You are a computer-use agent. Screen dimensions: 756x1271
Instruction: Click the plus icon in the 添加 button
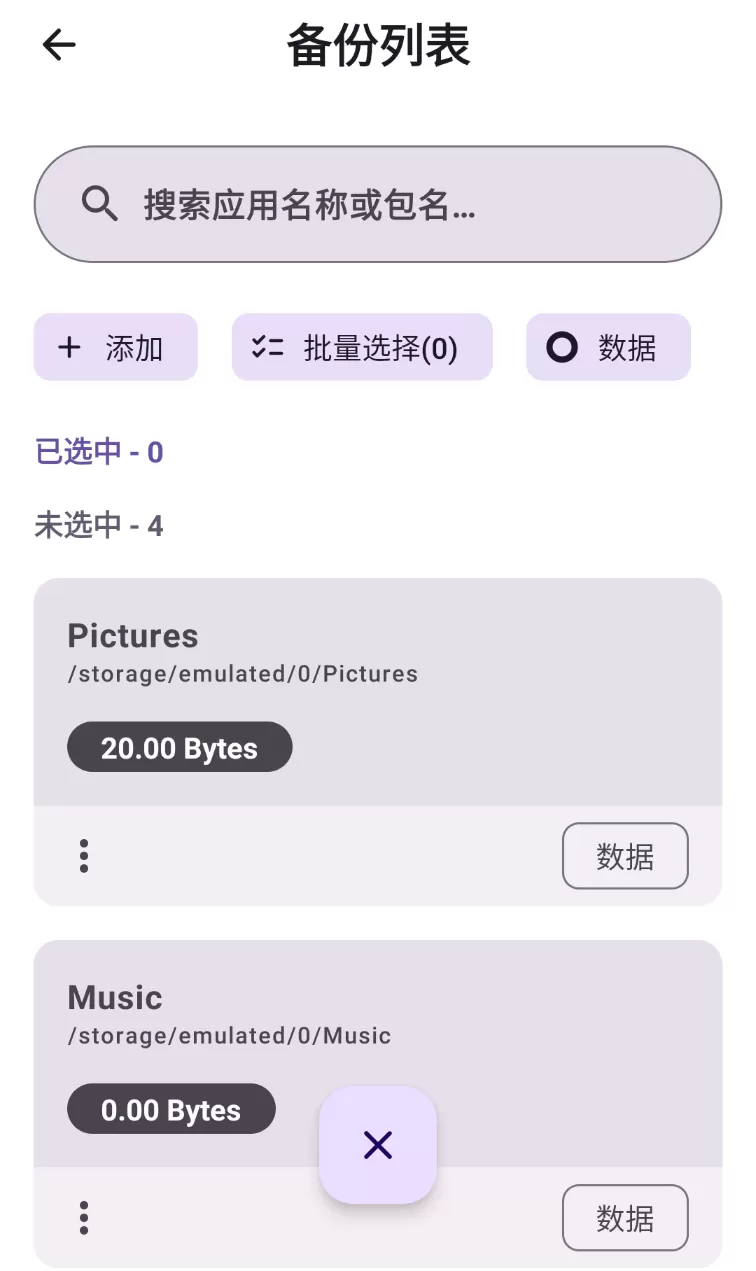click(68, 347)
